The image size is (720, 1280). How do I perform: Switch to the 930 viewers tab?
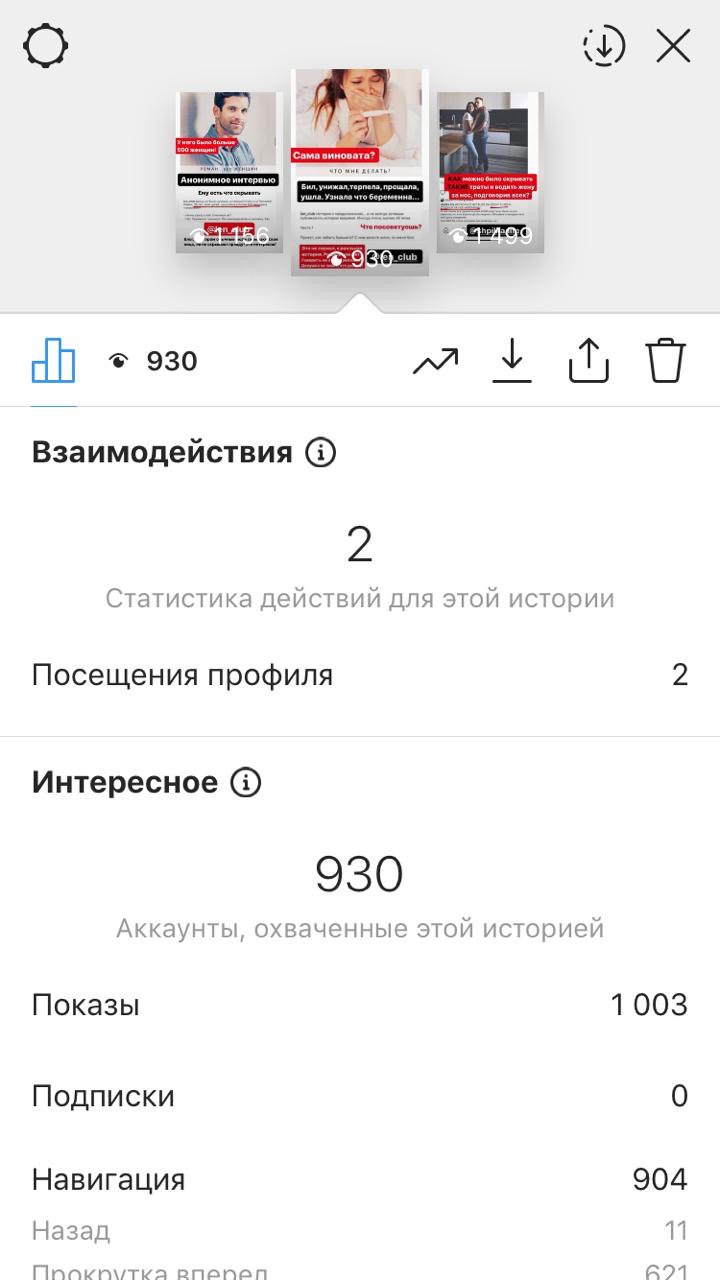(x=153, y=361)
